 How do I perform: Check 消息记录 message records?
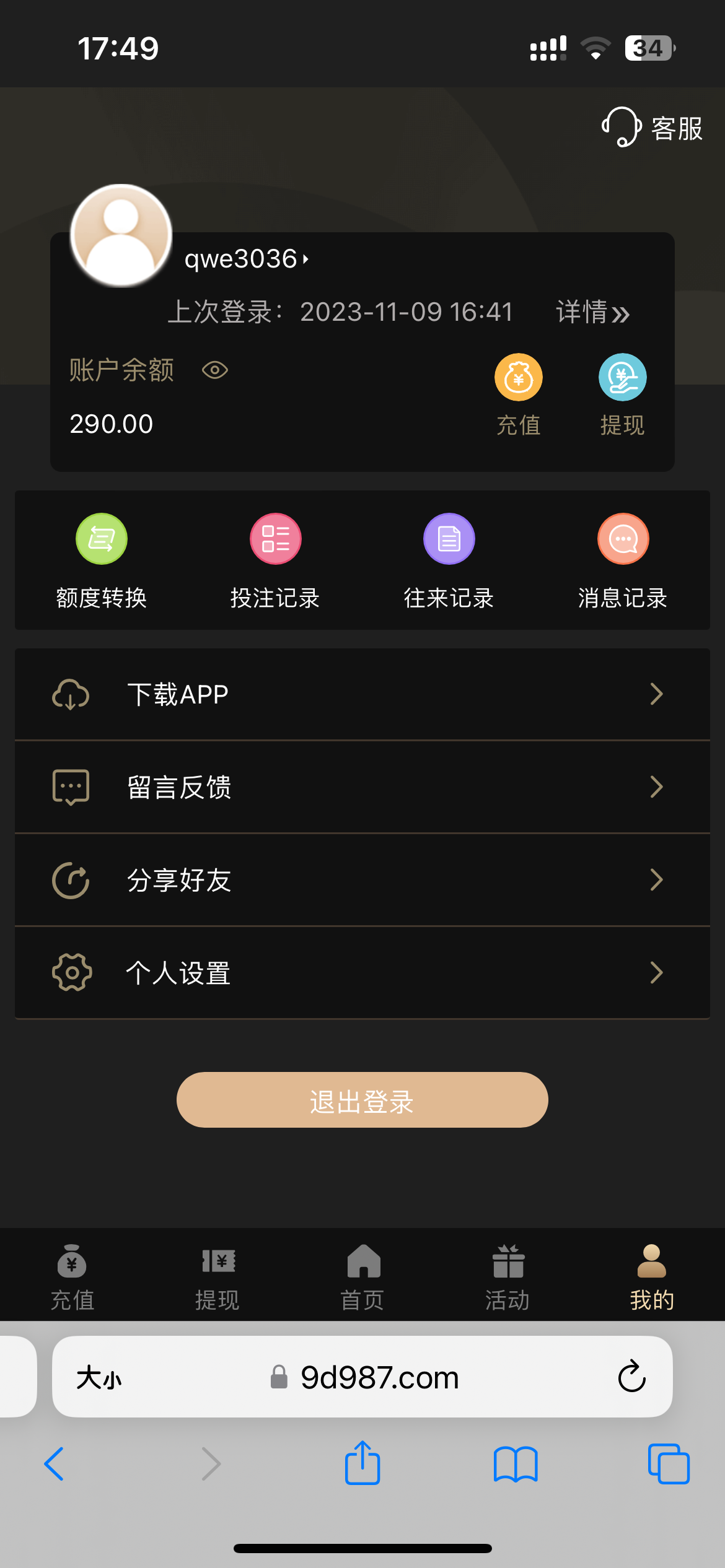pos(623,539)
